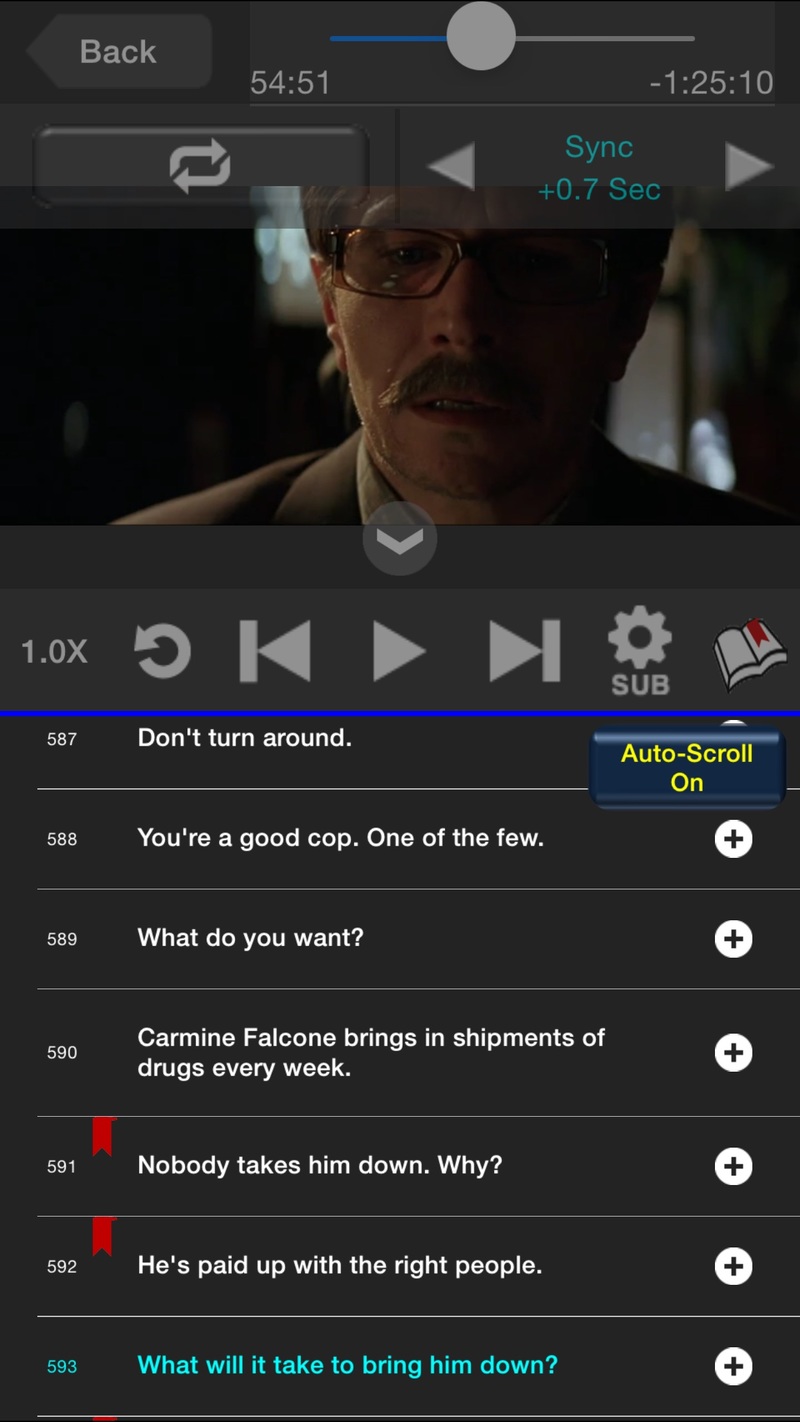
Task: Add highlighted line 593 via plus icon
Action: tap(733, 1366)
